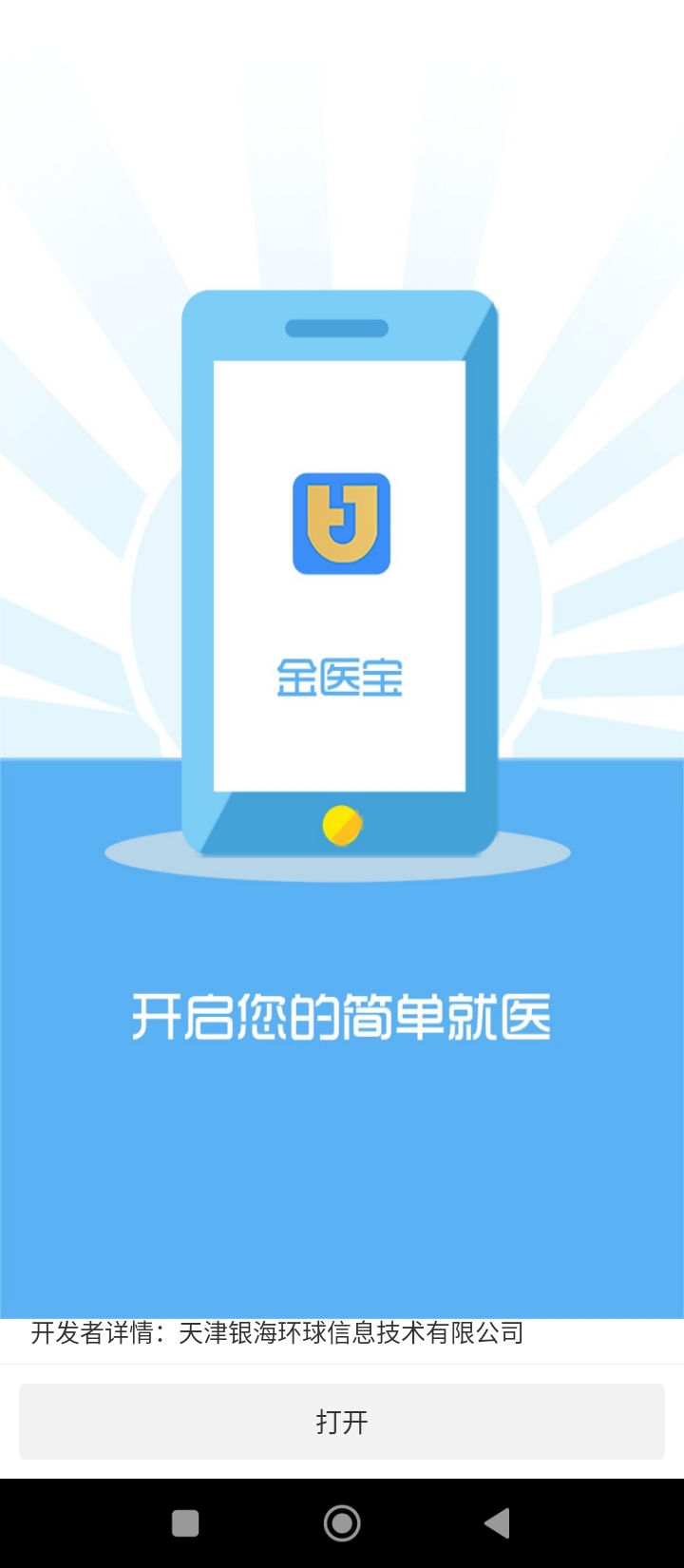
Task: Go to the home screen
Action: pyautogui.click(x=342, y=1523)
